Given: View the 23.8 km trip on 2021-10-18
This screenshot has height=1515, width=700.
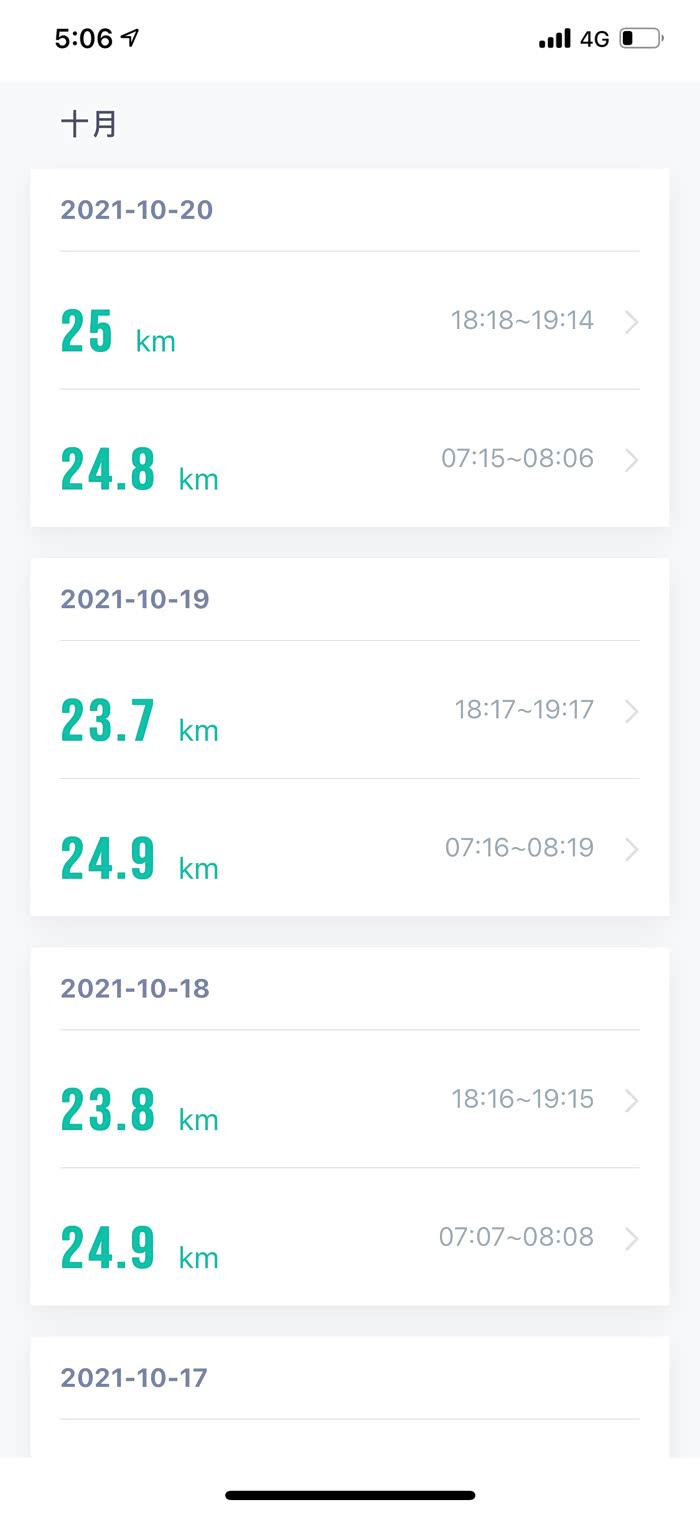Looking at the screenshot, I should 349,1100.
